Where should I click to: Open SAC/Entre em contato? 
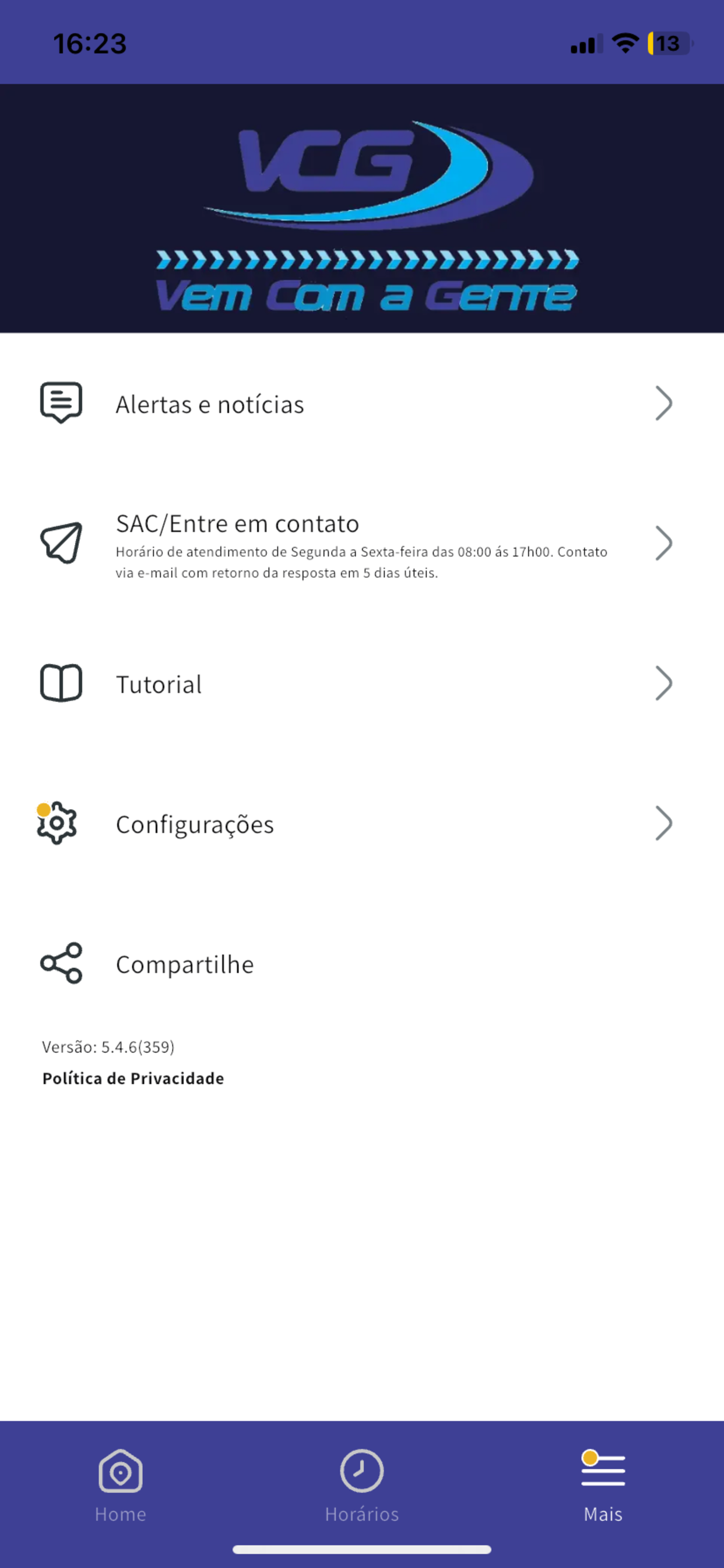[362, 544]
